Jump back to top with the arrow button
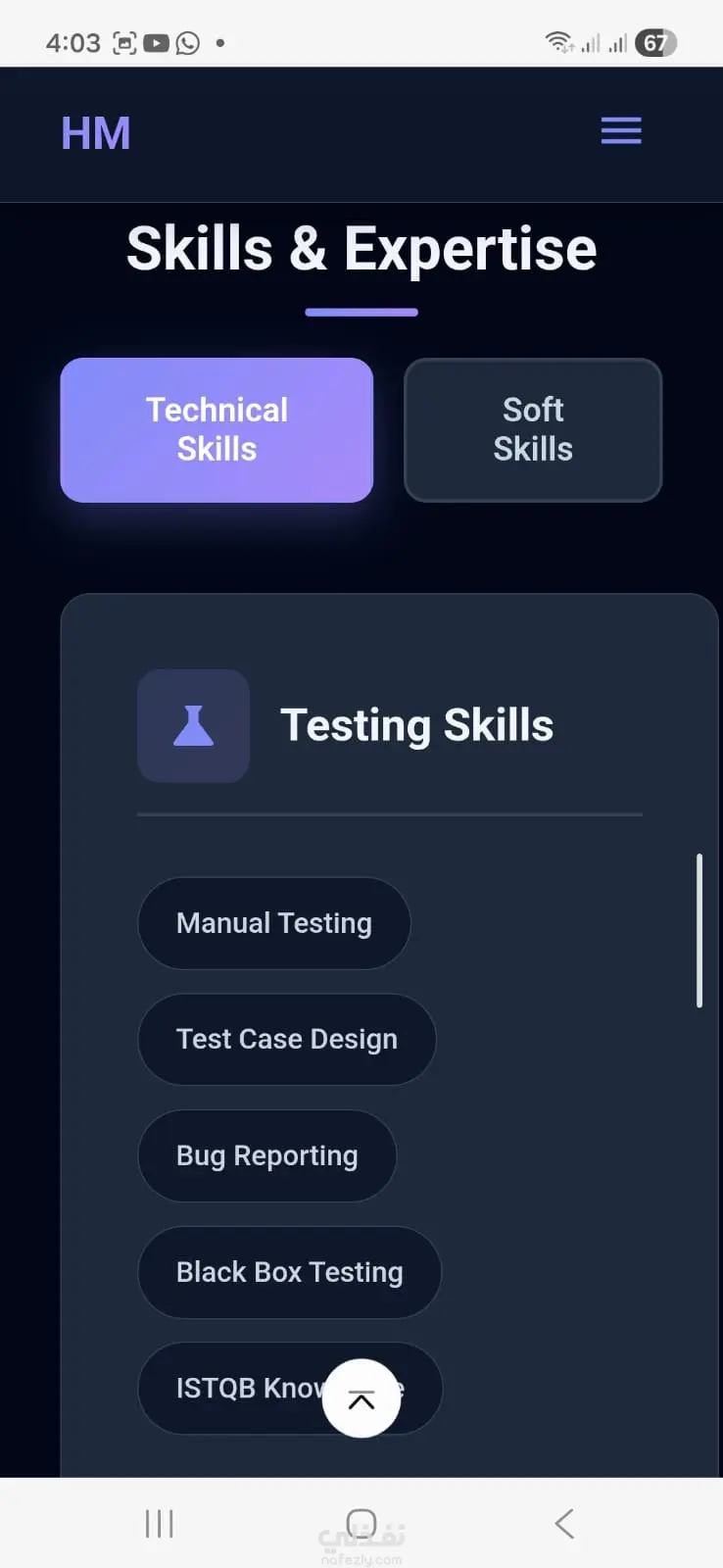 361,1398
